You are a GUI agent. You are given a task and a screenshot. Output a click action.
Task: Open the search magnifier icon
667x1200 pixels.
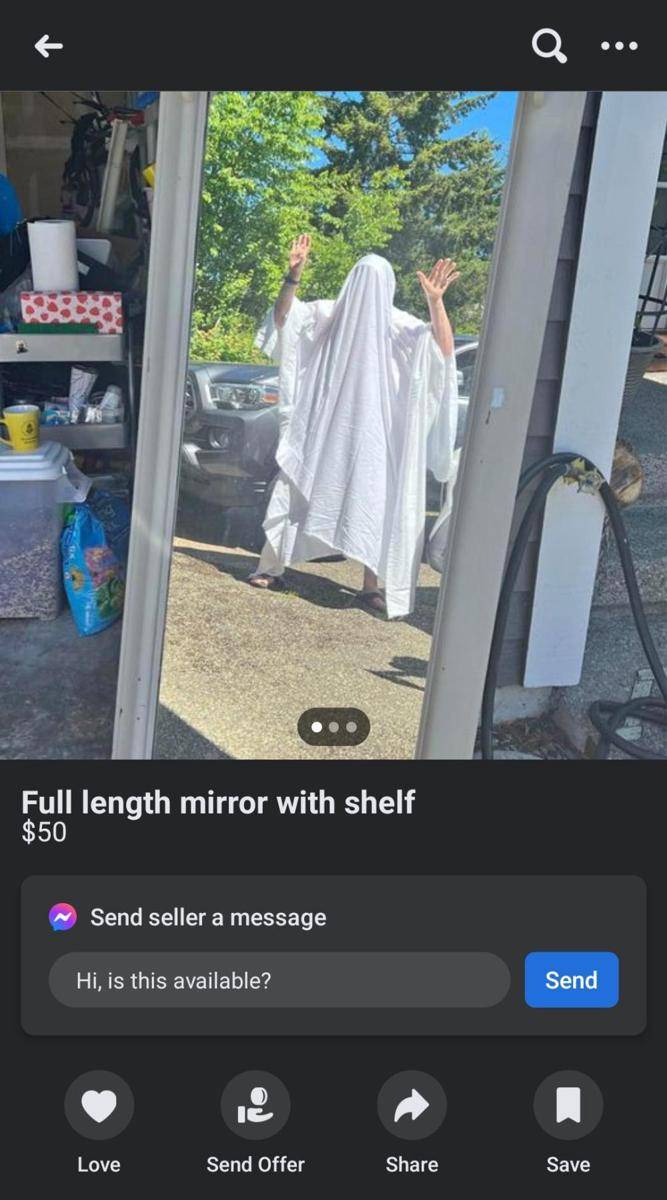(x=548, y=45)
